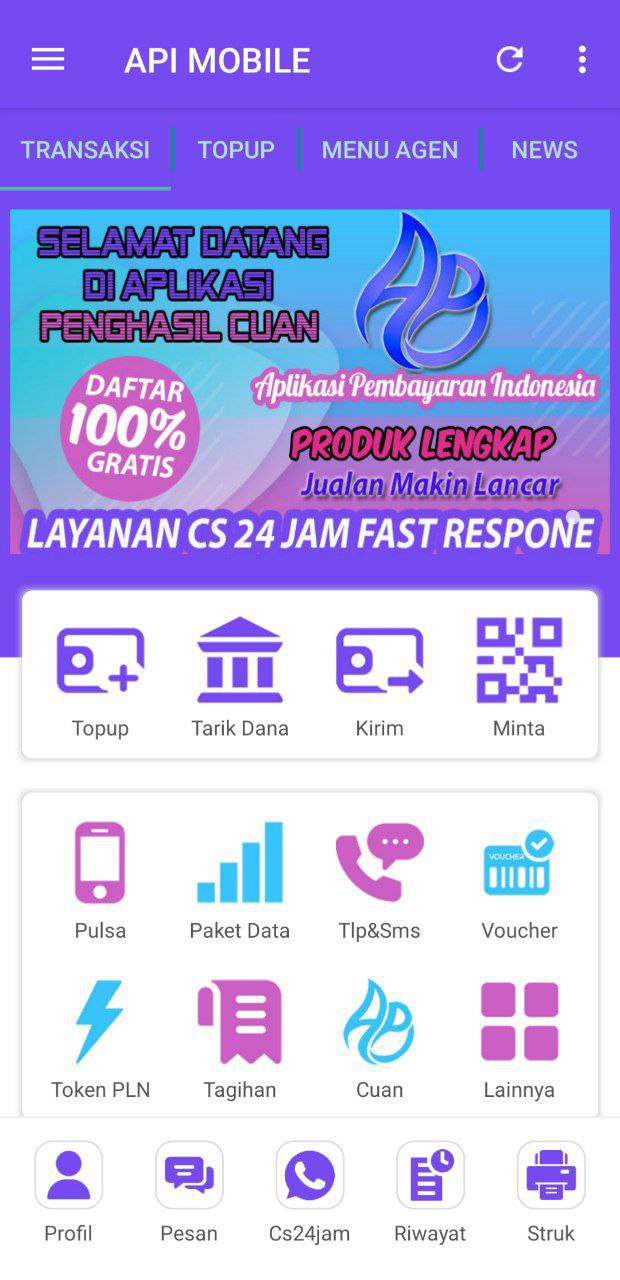Switch to the TOPUP tab
This screenshot has height=1280, width=620.
click(236, 150)
